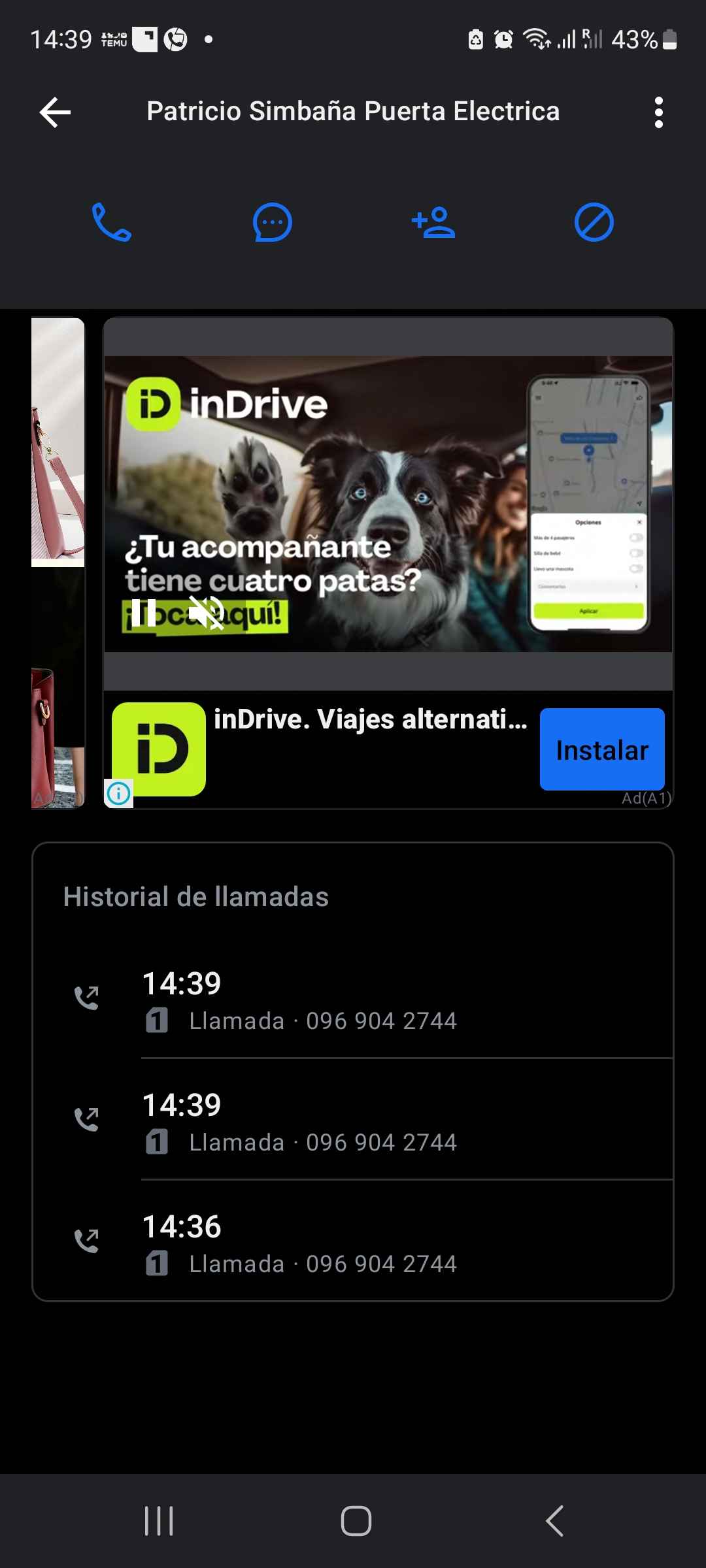Install the inDrive app
The image size is (706, 1568).
601,749
